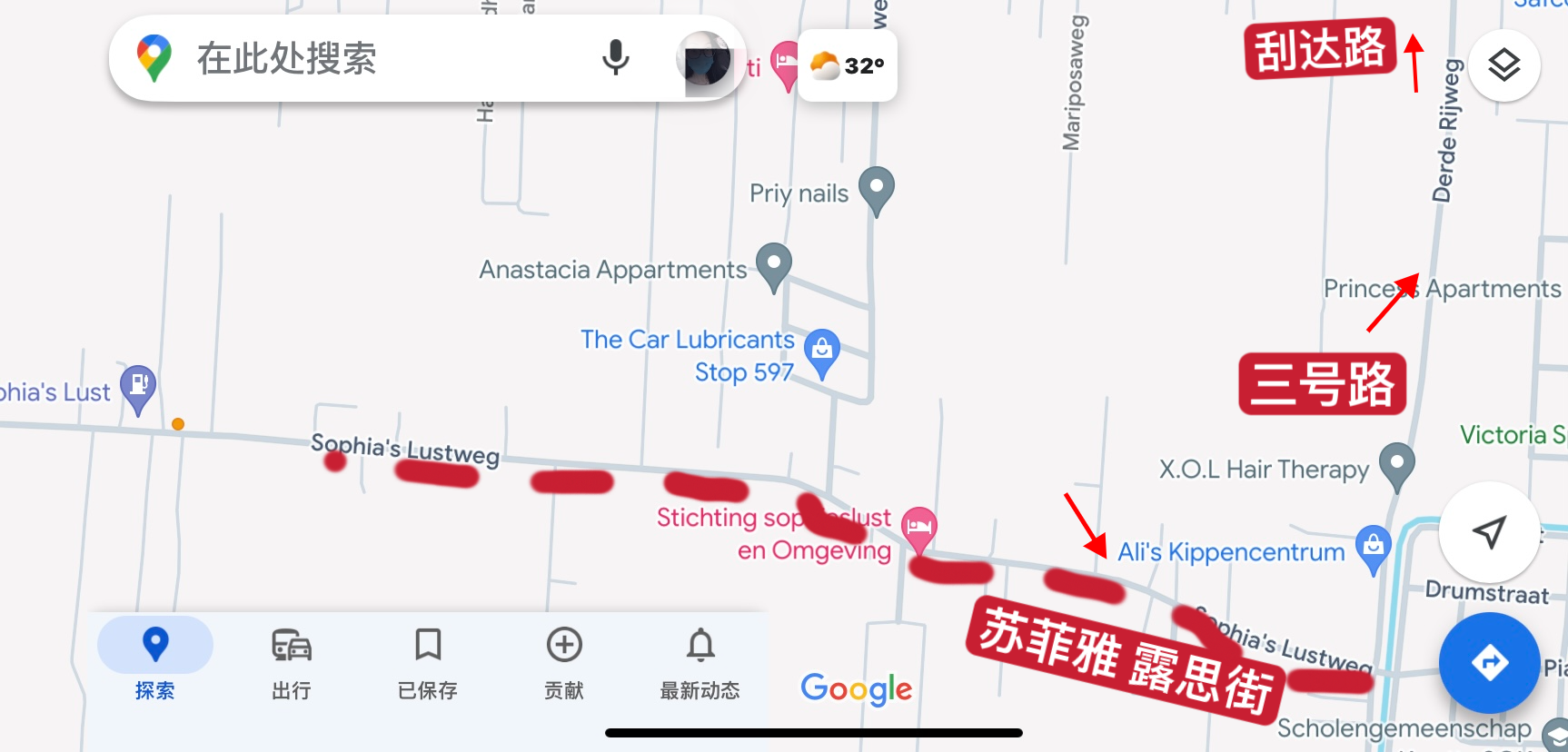This screenshot has height=752, width=1568.
Task: Open directions with the blue arrow button
Action: (1489, 662)
